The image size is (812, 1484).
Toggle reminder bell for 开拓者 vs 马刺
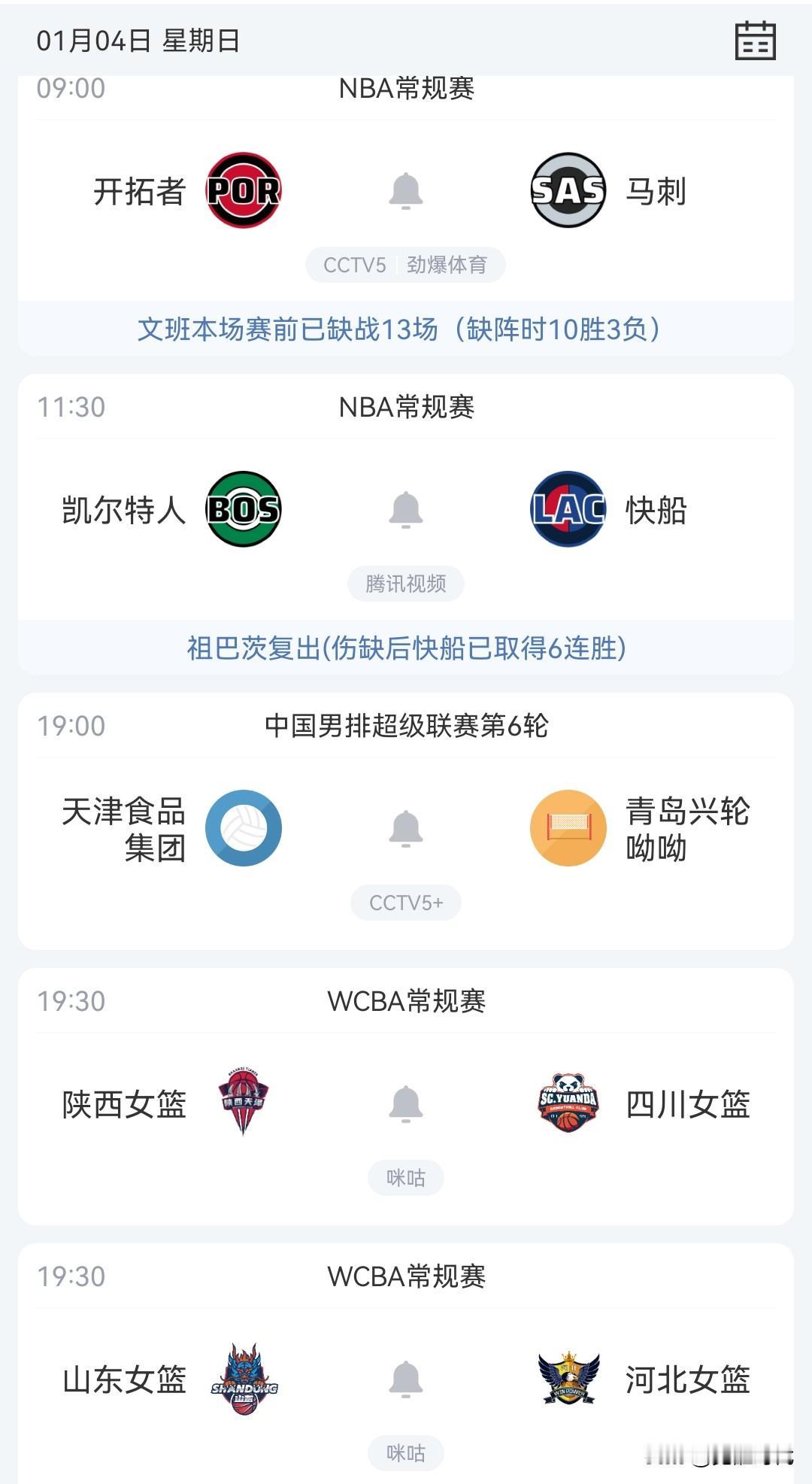click(x=406, y=190)
